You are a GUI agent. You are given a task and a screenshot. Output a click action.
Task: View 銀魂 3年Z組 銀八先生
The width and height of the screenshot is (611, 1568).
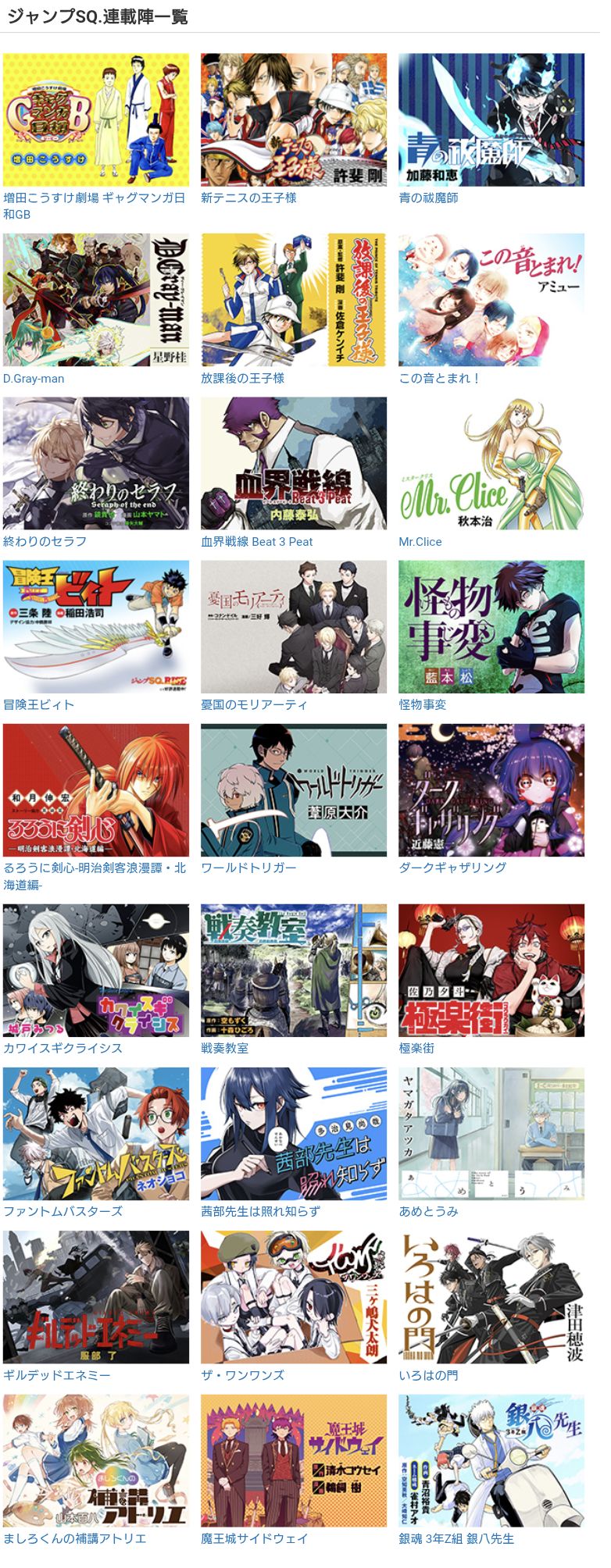(x=491, y=1459)
